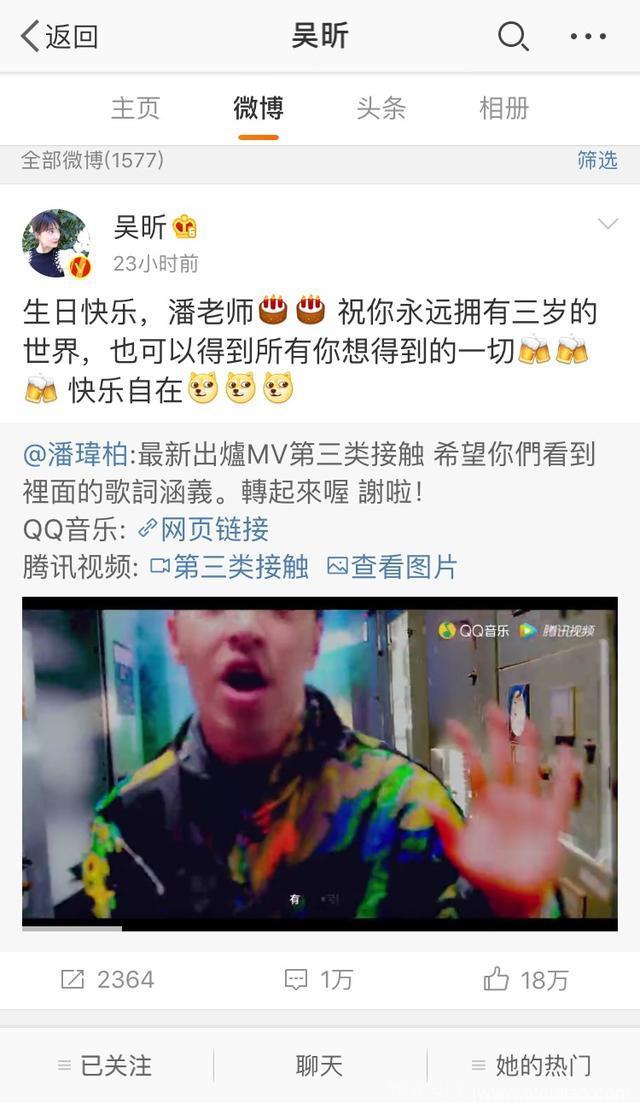
Task: Open the @潘瑋柏 mention link
Action: tap(76, 455)
